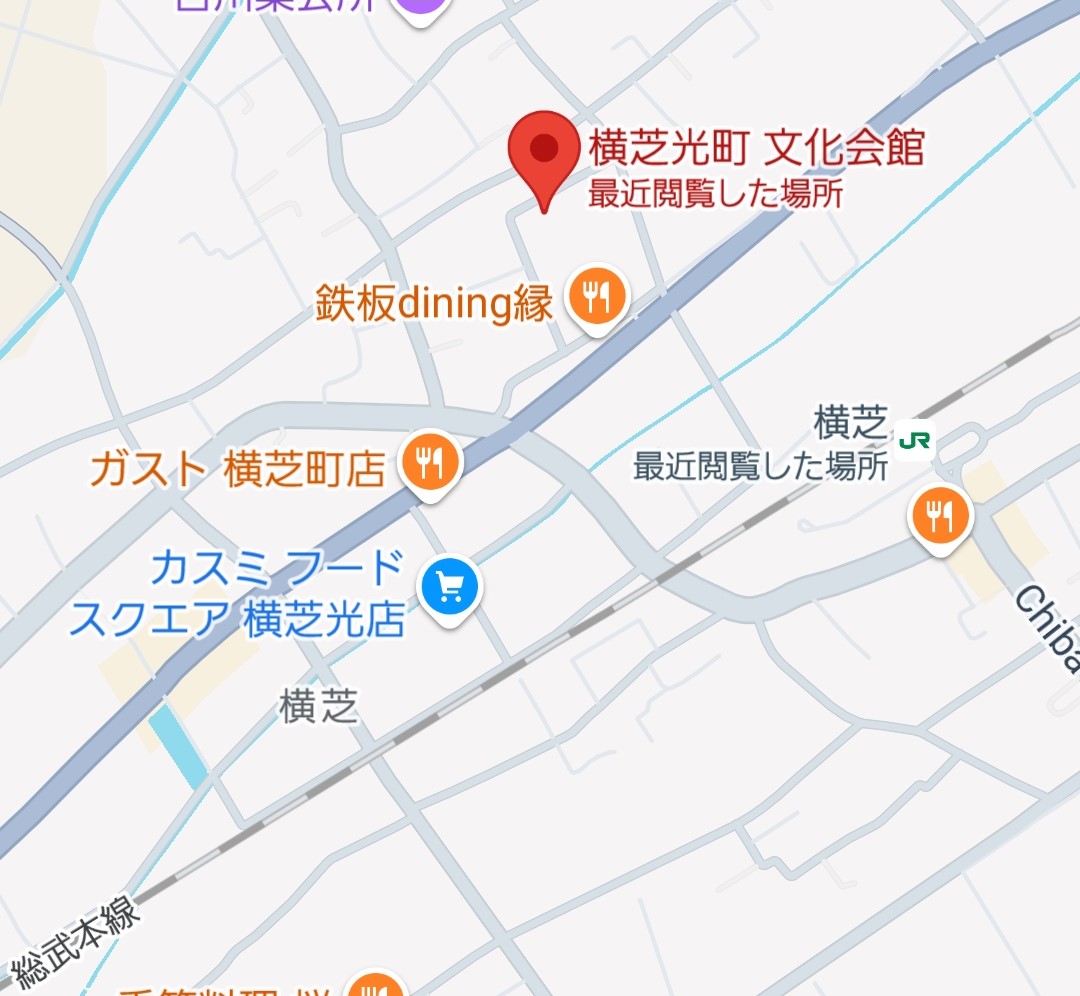The image size is (1080, 996).
Task: Open the unlabeled restaurant marker near 横芝 station
Action: (x=939, y=518)
